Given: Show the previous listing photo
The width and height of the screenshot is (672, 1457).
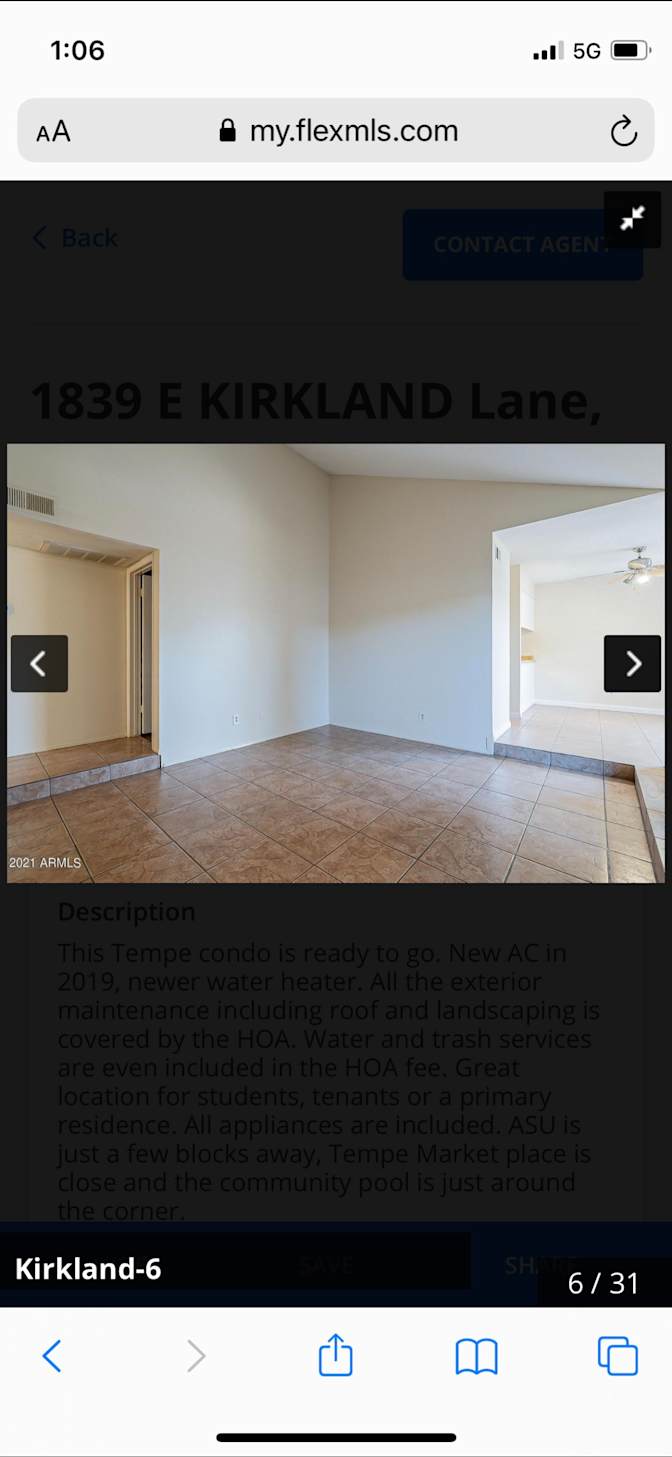Looking at the screenshot, I should (39, 663).
